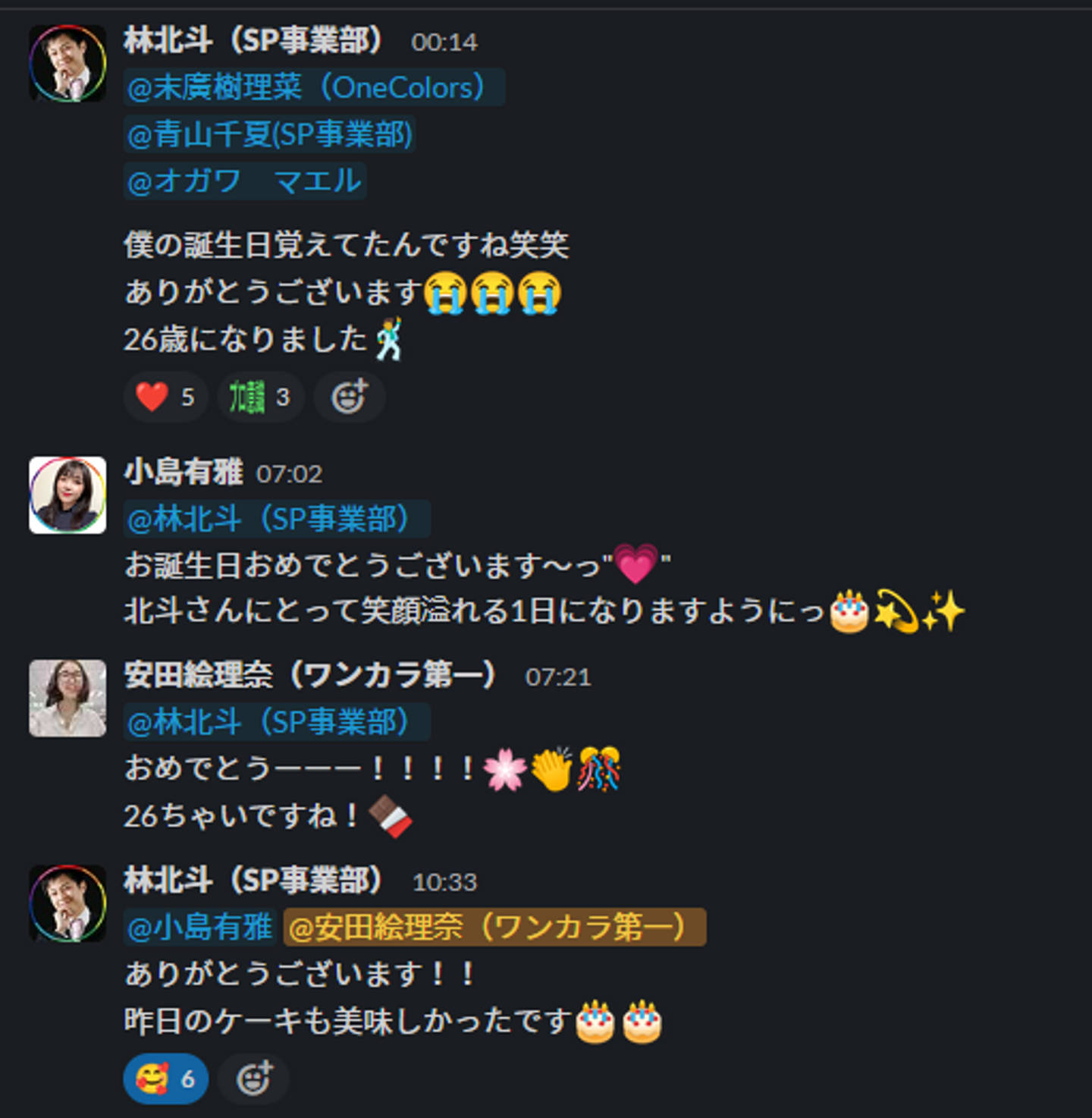Viewport: 1092px width, 1118px height.
Task: Tap the heart reaction with 5 votes
Action: [x=165, y=397]
